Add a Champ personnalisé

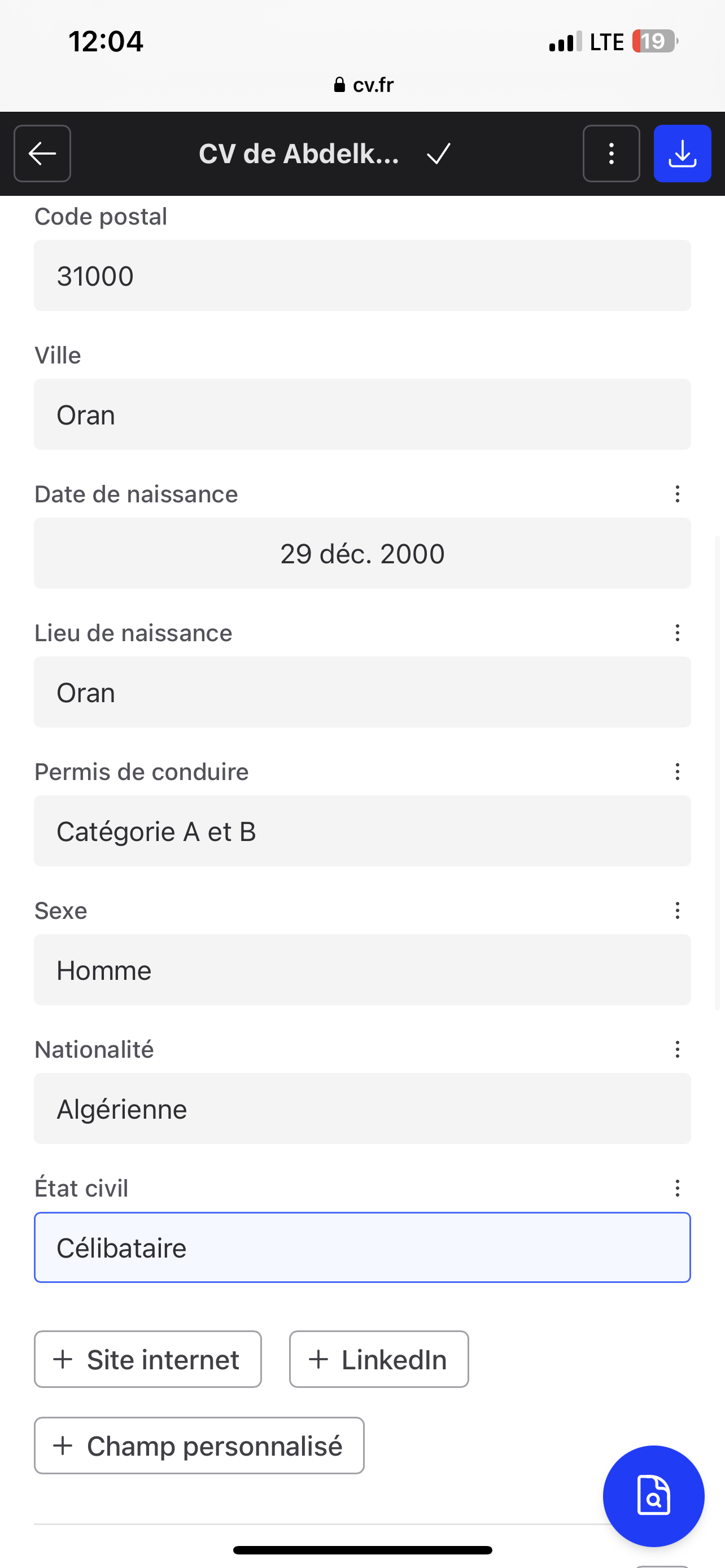pos(199,1446)
